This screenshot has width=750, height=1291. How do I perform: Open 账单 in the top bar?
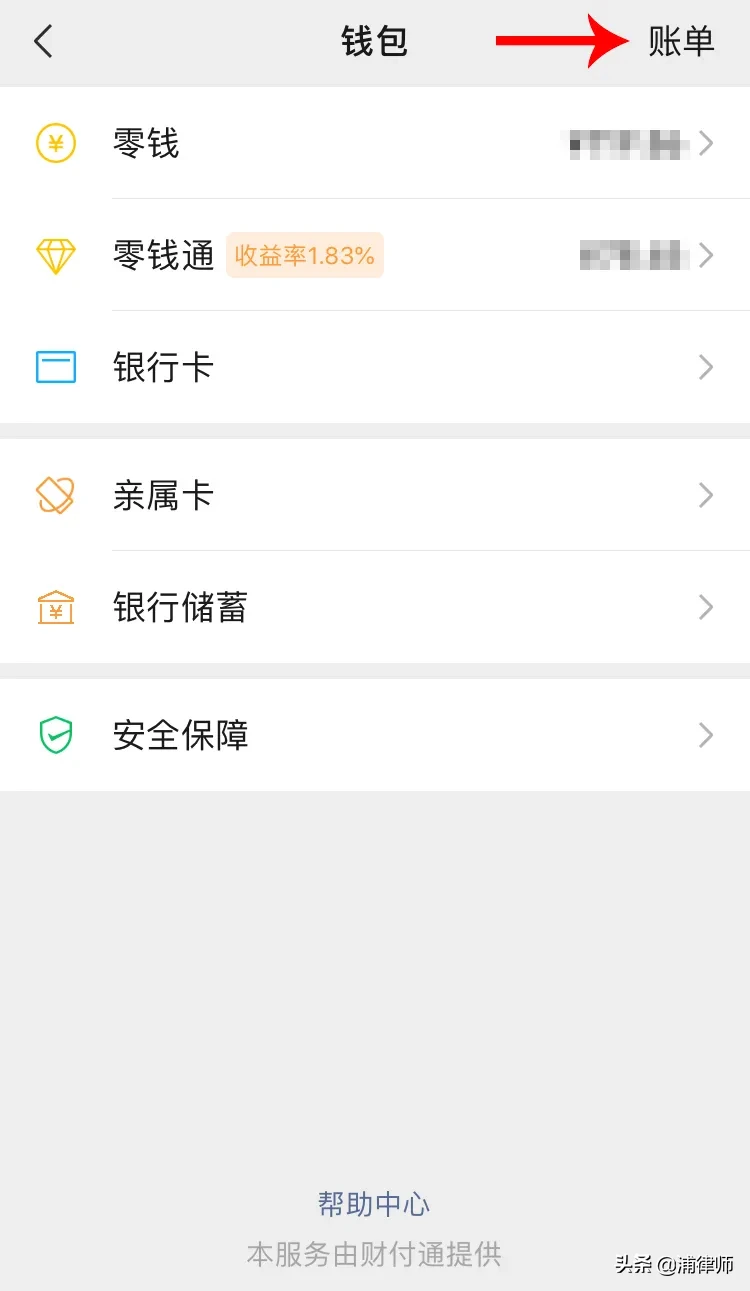[x=681, y=42]
